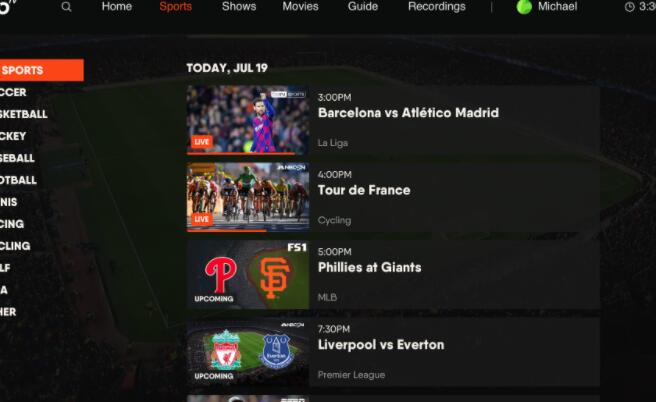The image size is (656, 402).
Task: Switch to the Shows tab
Action: (x=238, y=7)
